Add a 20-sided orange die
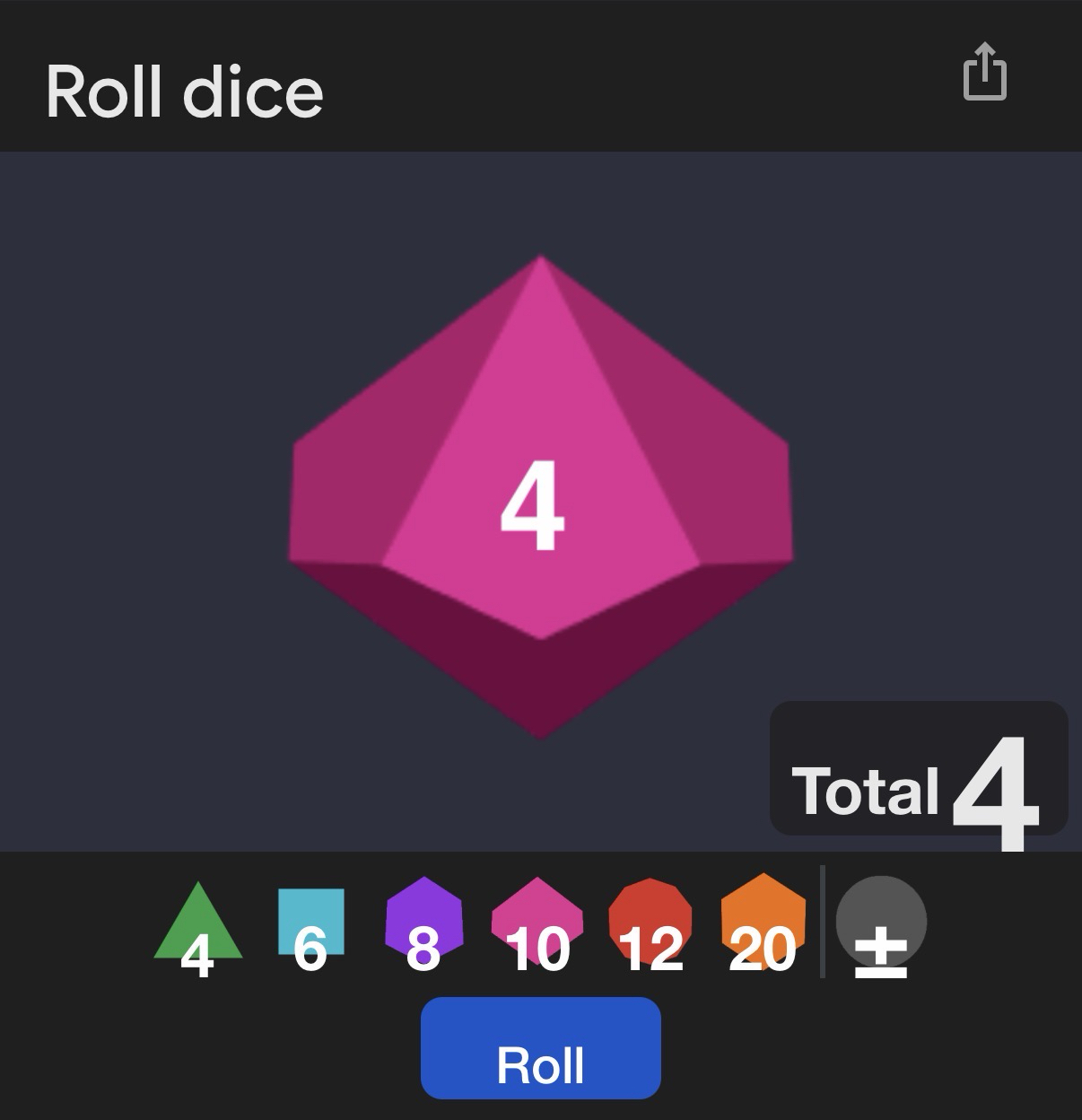Screen dimensions: 1082x1120 point(763,924)
